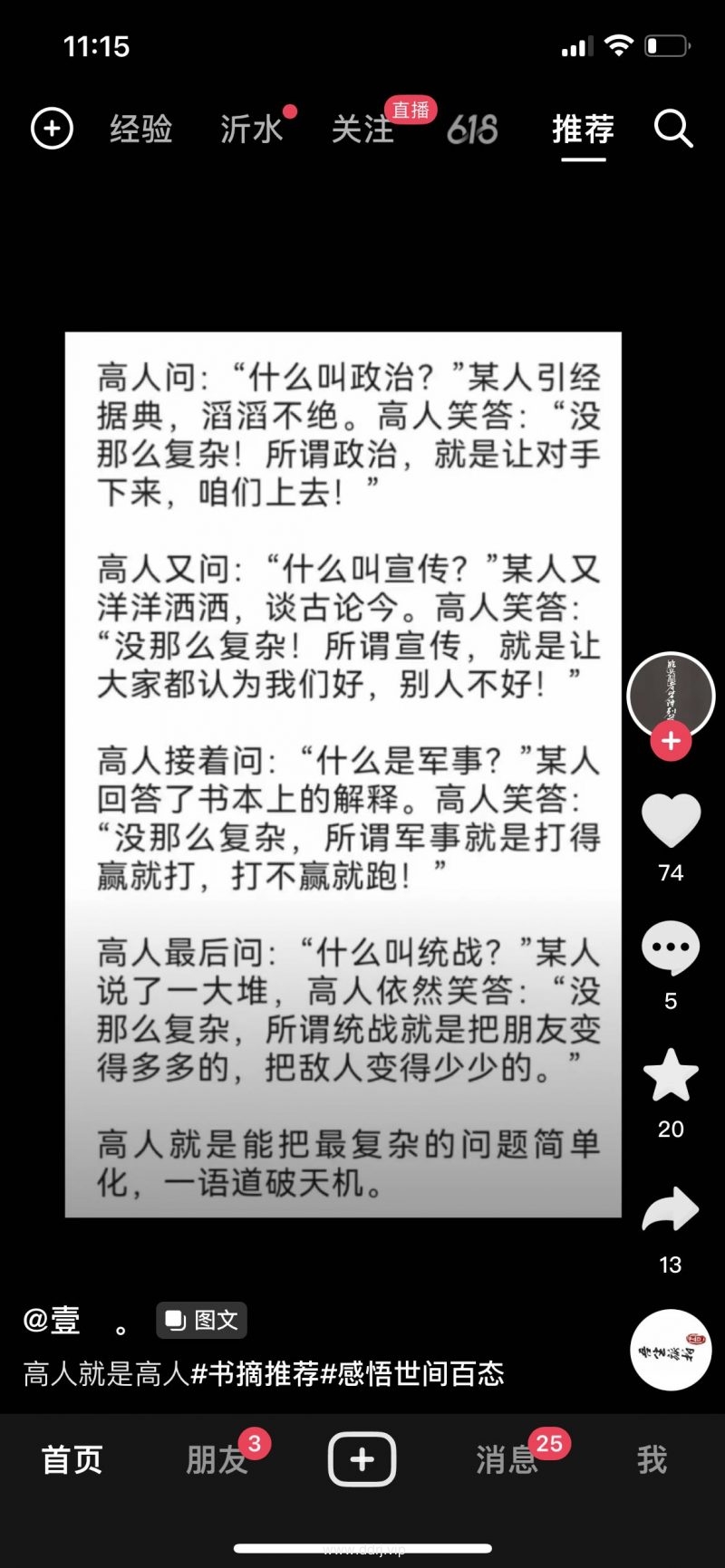Tap the circled plus icon at top
This screenshot has height=1568, width=725.
[x=52, y=129]
